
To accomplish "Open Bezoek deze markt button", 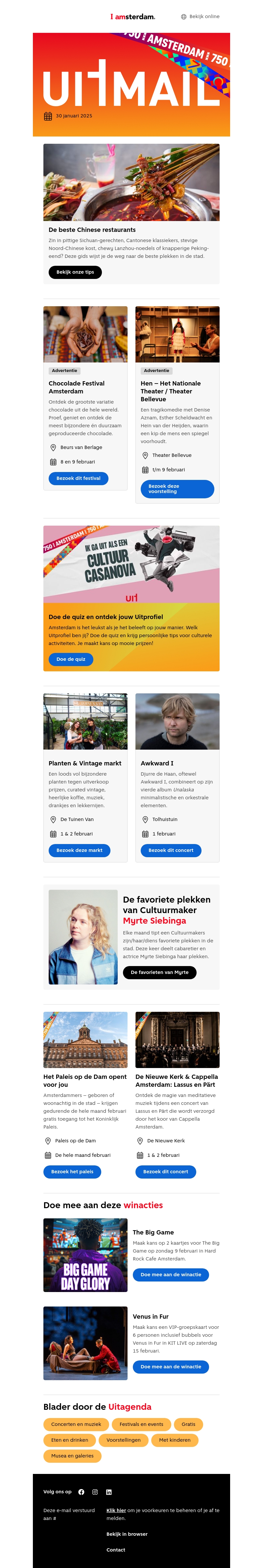I will 79,850.
